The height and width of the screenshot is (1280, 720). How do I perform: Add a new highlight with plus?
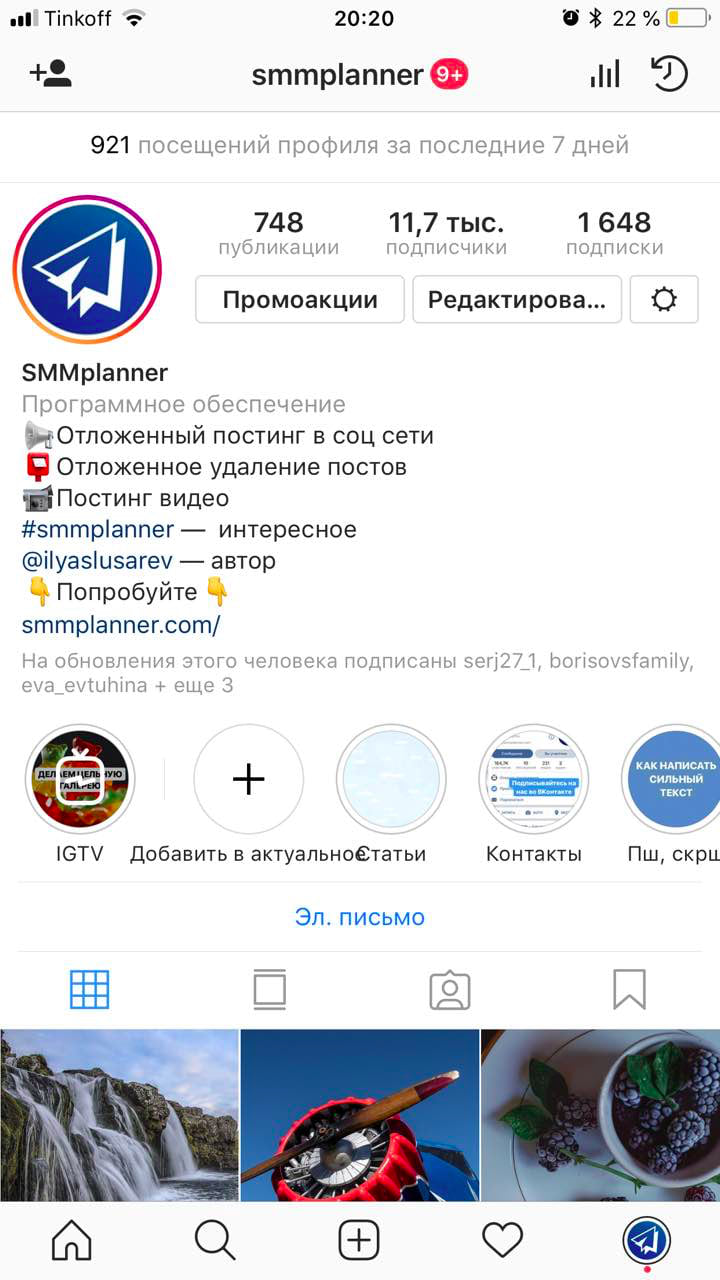click(248, 779)
